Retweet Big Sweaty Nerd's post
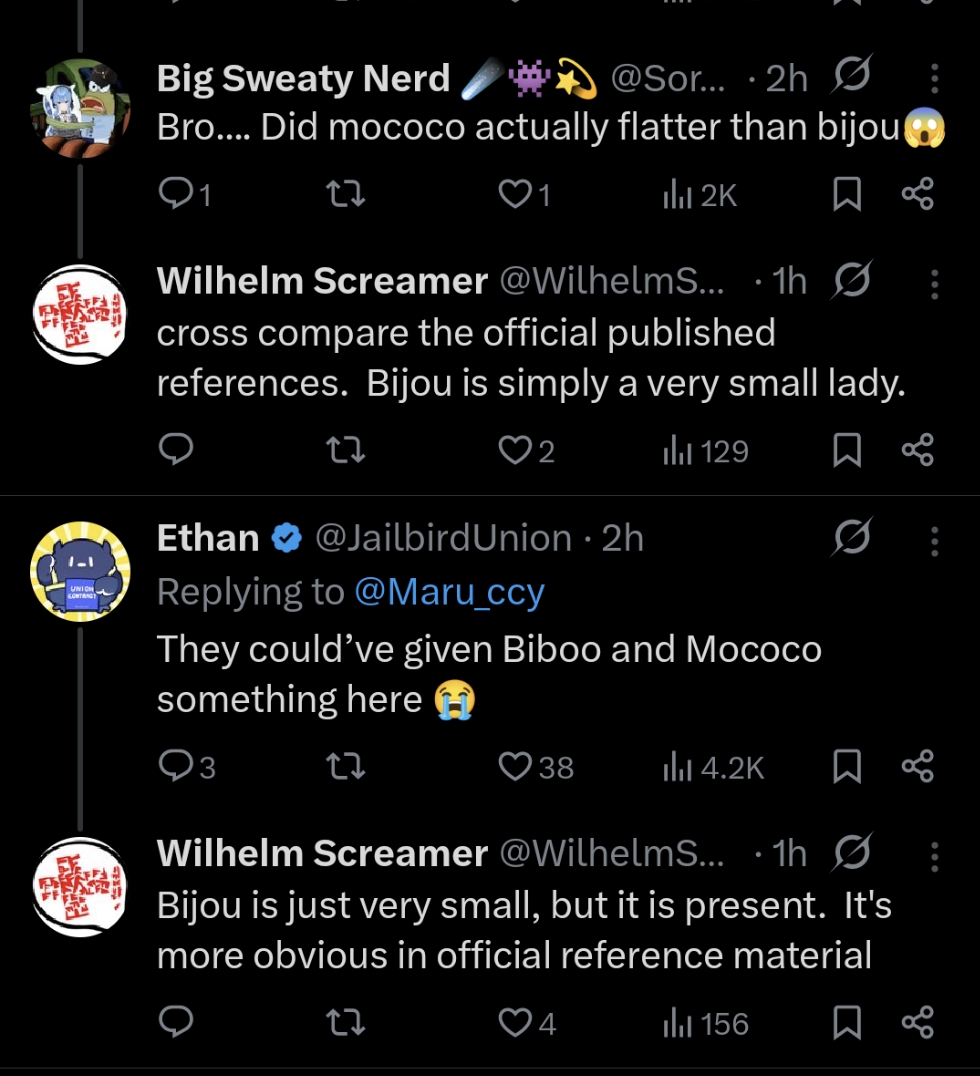980x1076 pixels. pos(346,194)
